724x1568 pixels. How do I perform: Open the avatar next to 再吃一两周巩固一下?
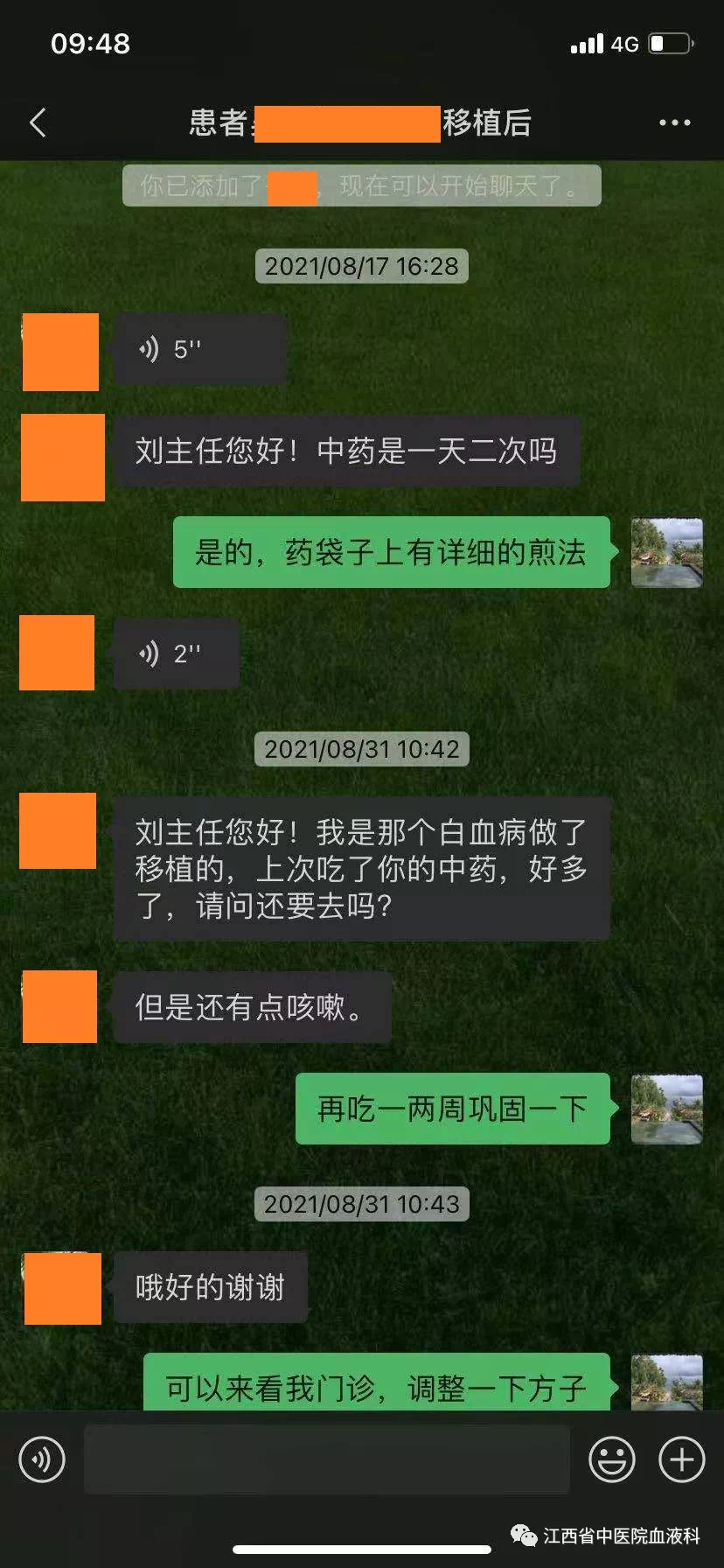666,1109
